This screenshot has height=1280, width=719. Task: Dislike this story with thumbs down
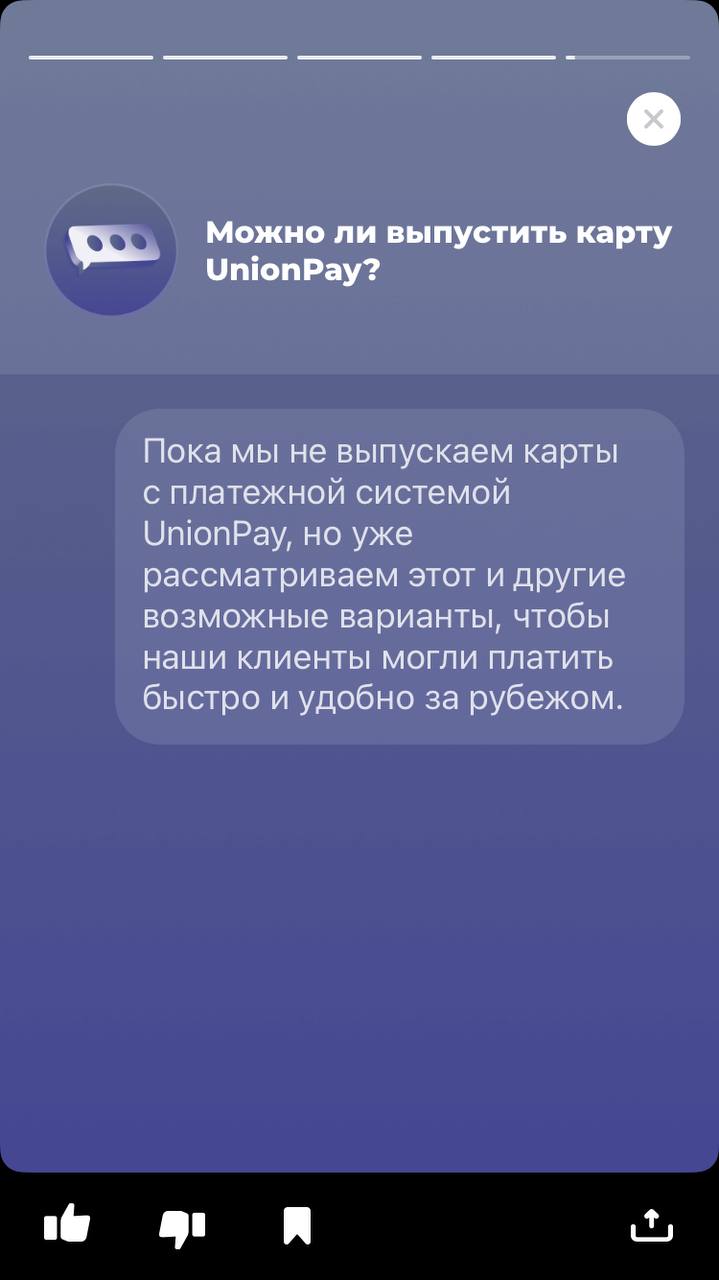pyautogui.click(x=182, y=1226)
